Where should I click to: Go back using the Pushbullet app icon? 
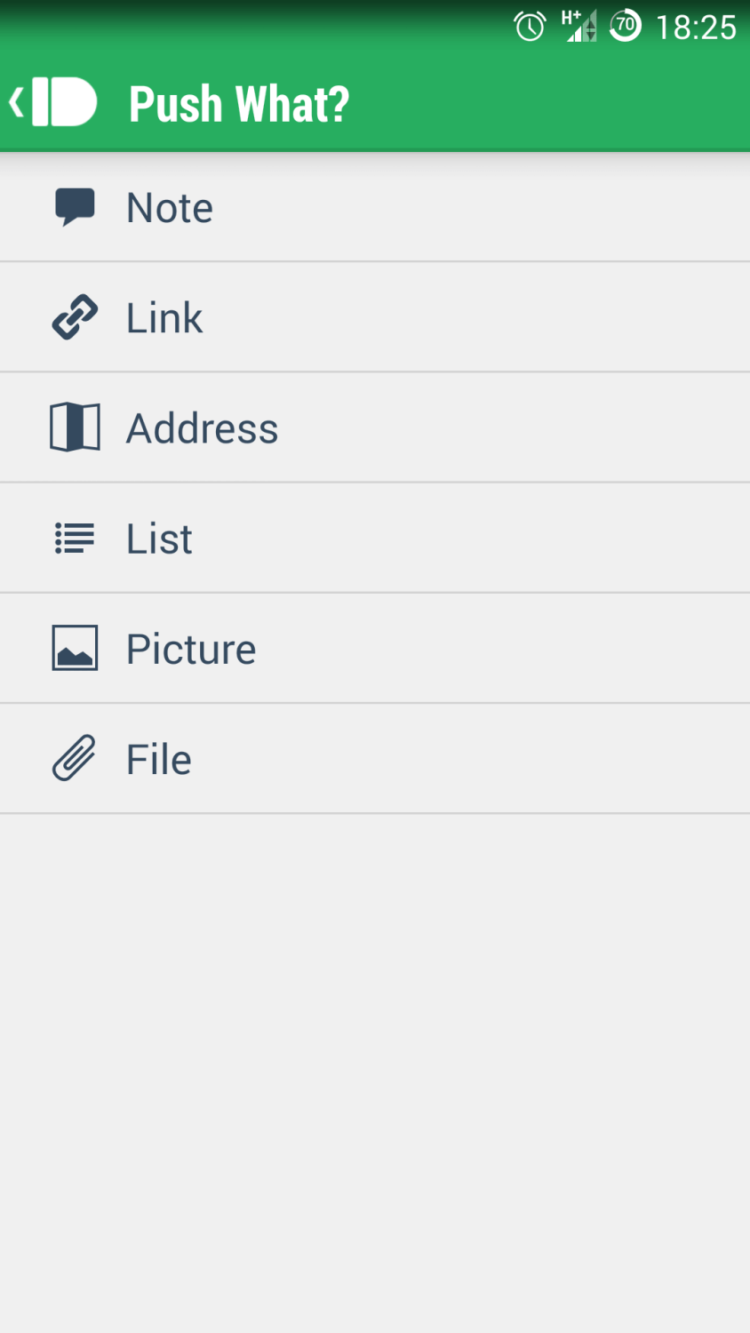tap(55, 103)
